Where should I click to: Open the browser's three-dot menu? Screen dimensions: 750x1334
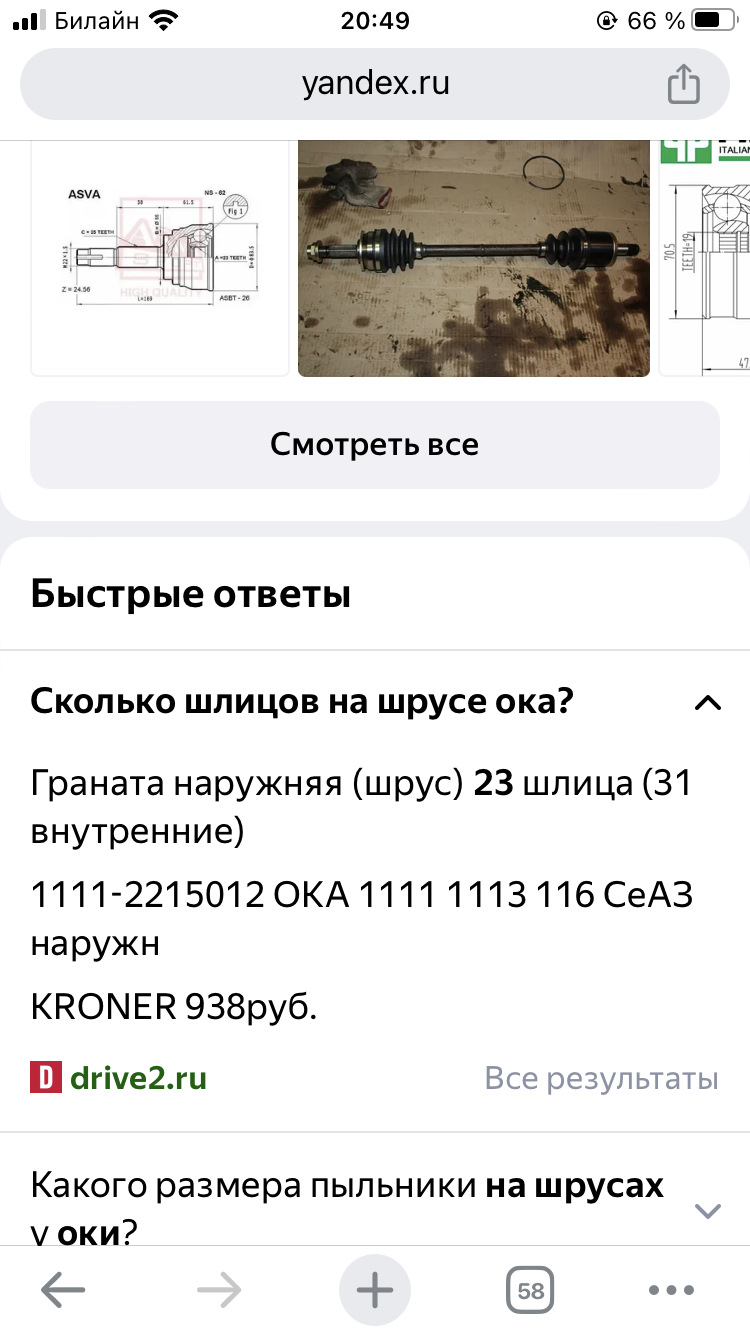[671, 1290]
